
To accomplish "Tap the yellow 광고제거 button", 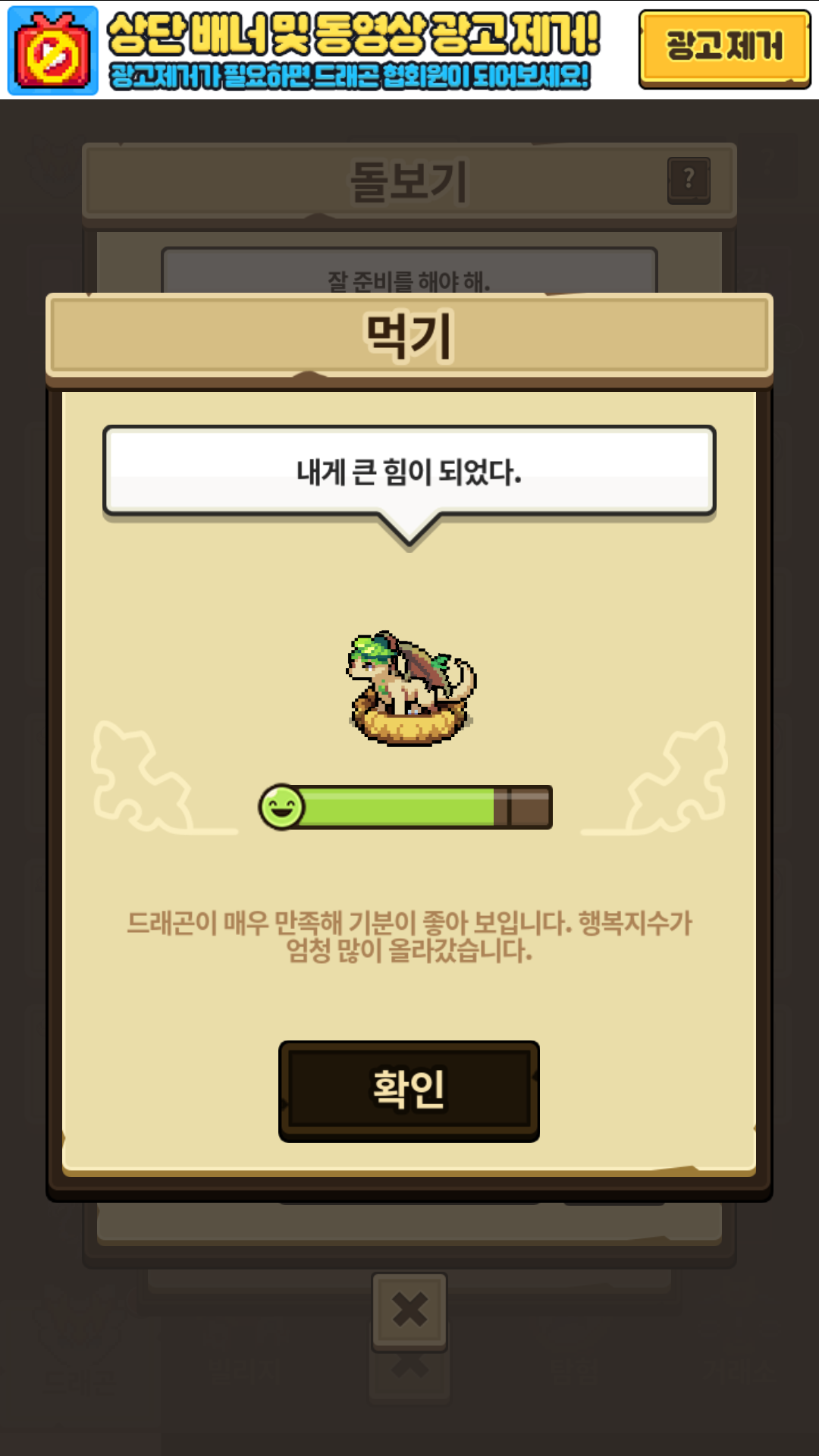I will click(x=724, y=49).
